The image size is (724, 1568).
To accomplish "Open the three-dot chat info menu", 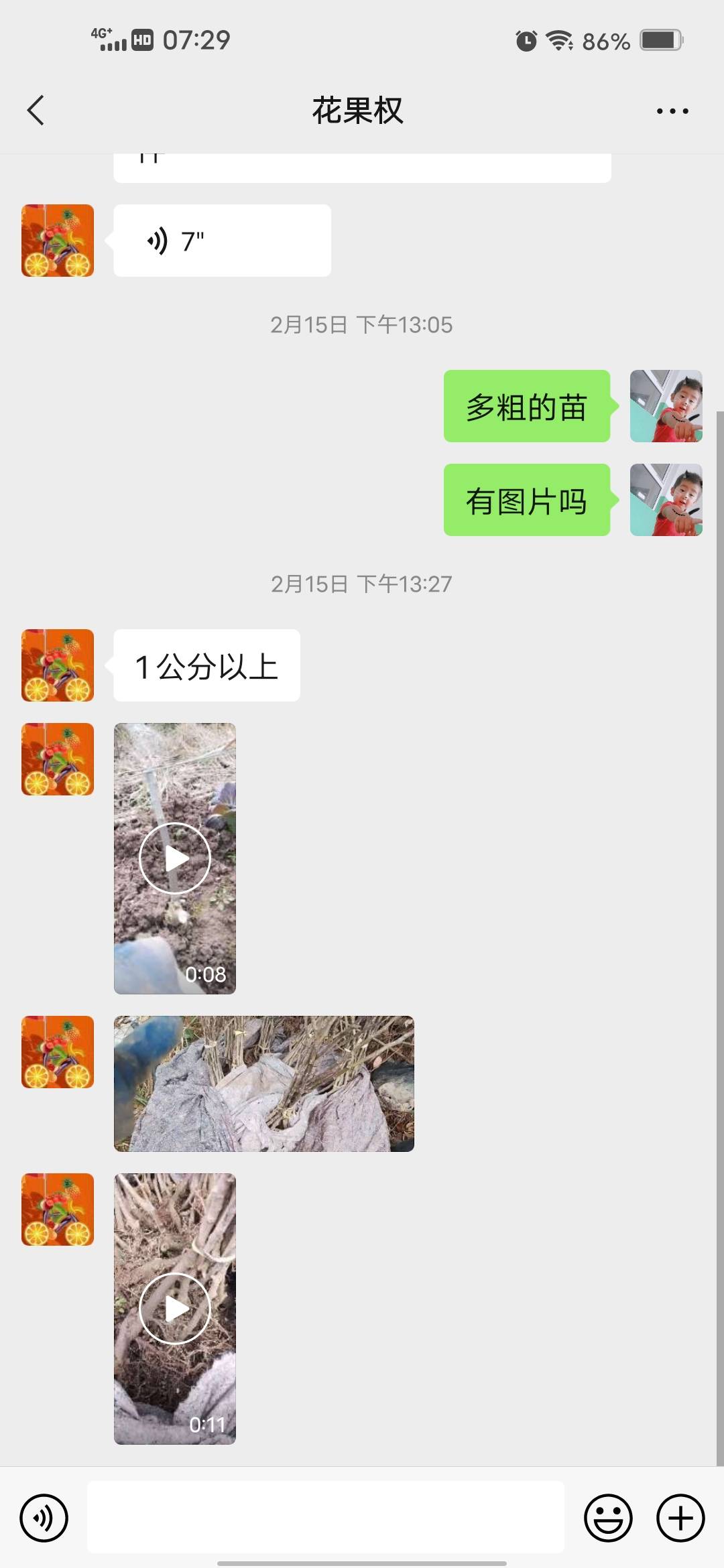I will pos(672,111).
